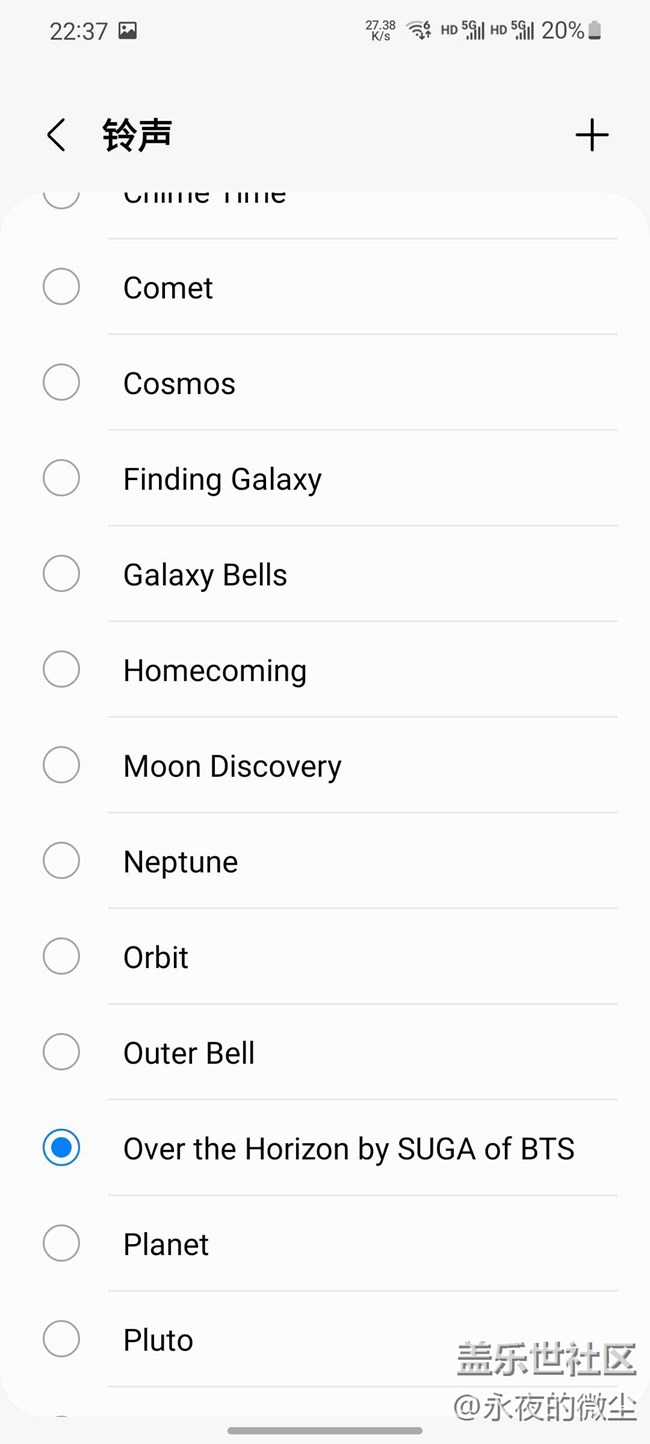Add a custom ringtone with the plus icon
The image size is (650, 1444).
tap(591, 135)
